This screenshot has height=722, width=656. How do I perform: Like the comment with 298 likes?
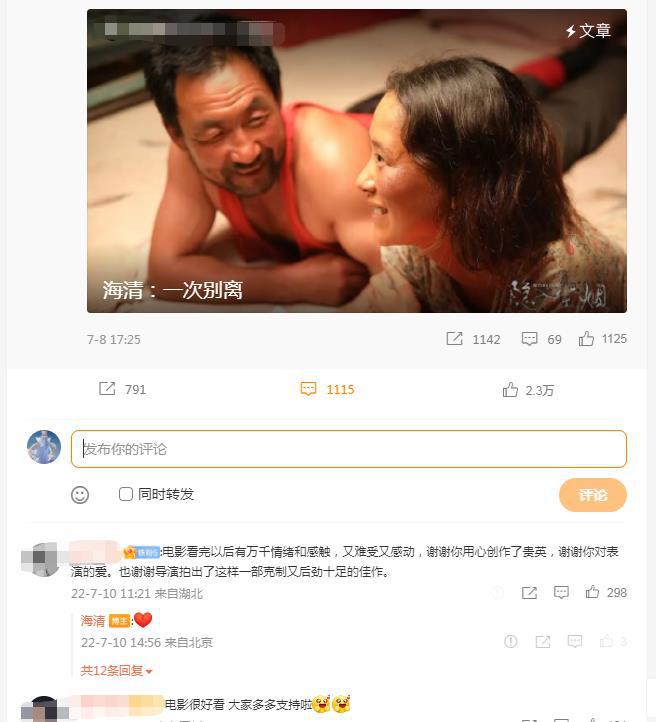[x=592, y=592]
